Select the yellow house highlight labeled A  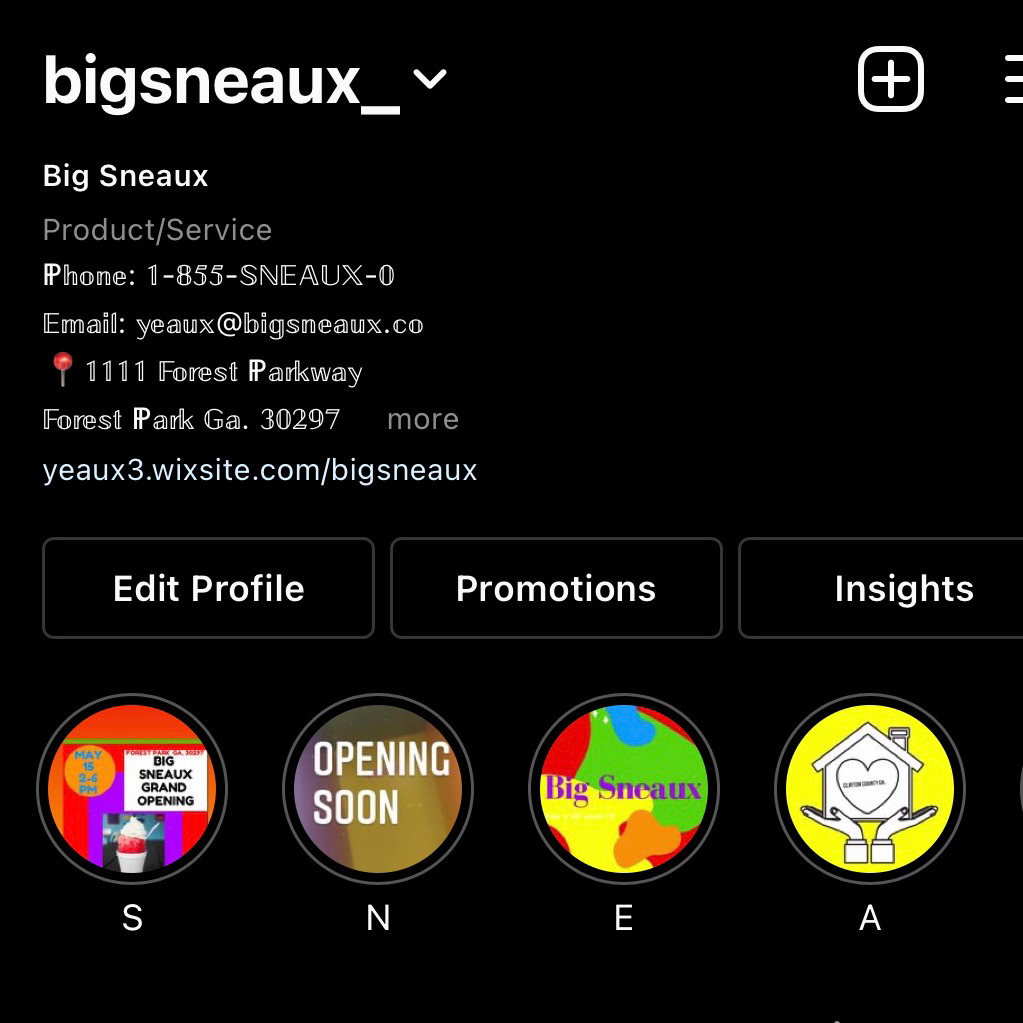click(x=870, y=789)
